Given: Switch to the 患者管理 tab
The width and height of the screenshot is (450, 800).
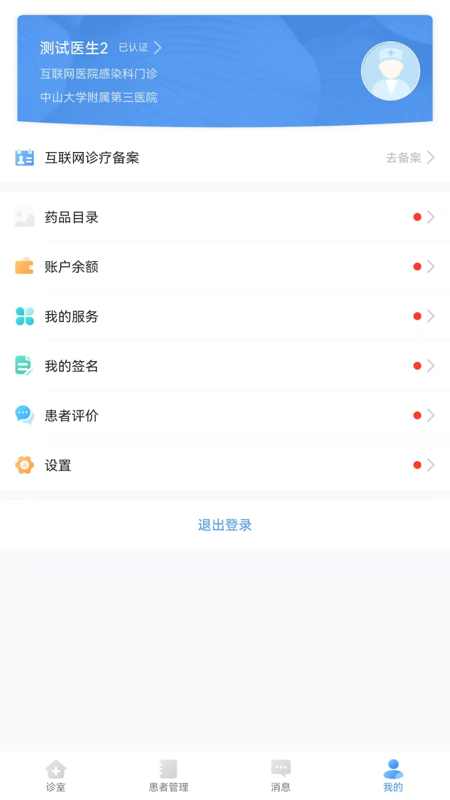Looking at the screenshot, I should pyautogui.click(x=168, y=776).
